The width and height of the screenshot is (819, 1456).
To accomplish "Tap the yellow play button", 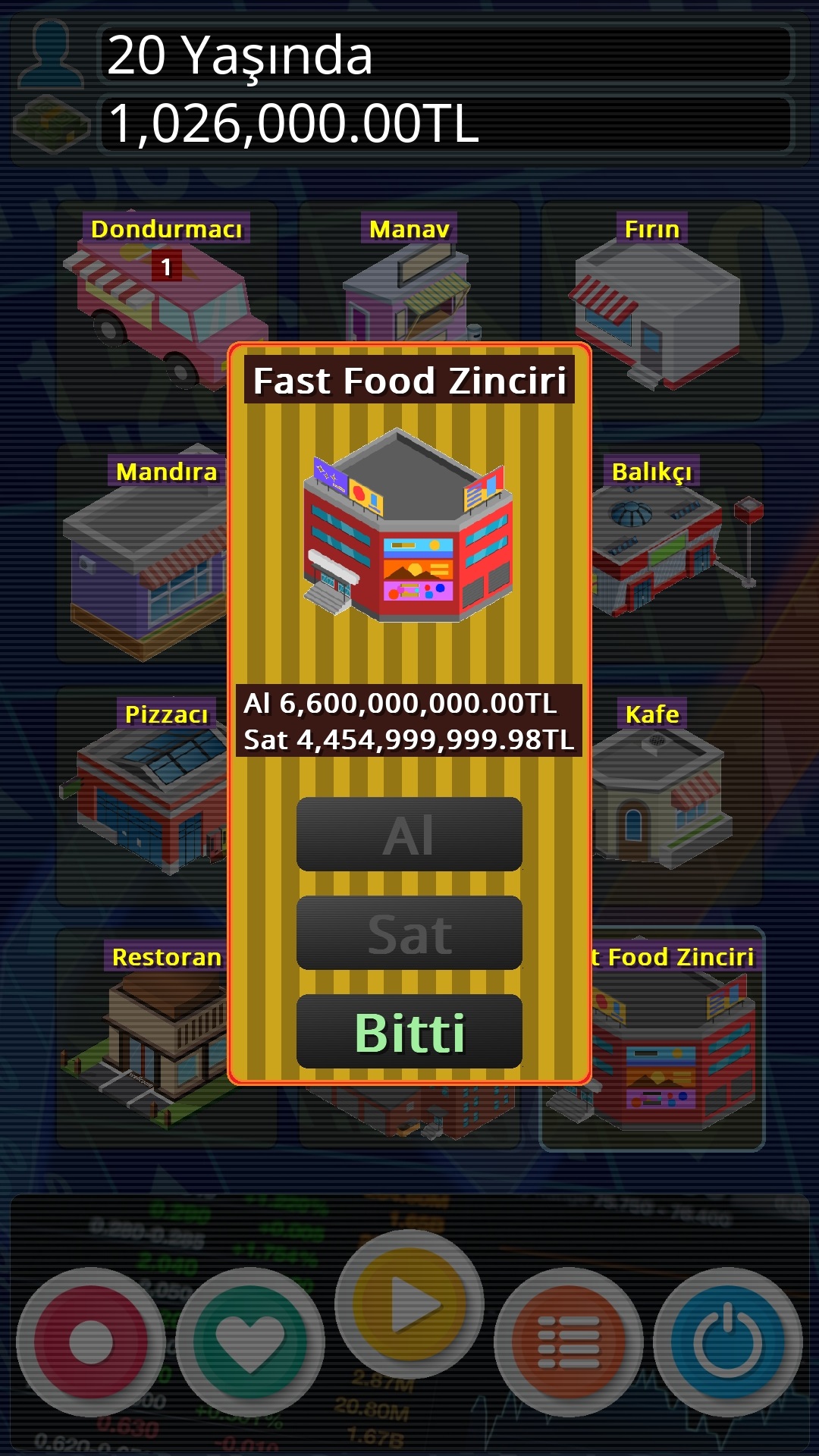I will pyautogui.click(x=409, y=1304).
